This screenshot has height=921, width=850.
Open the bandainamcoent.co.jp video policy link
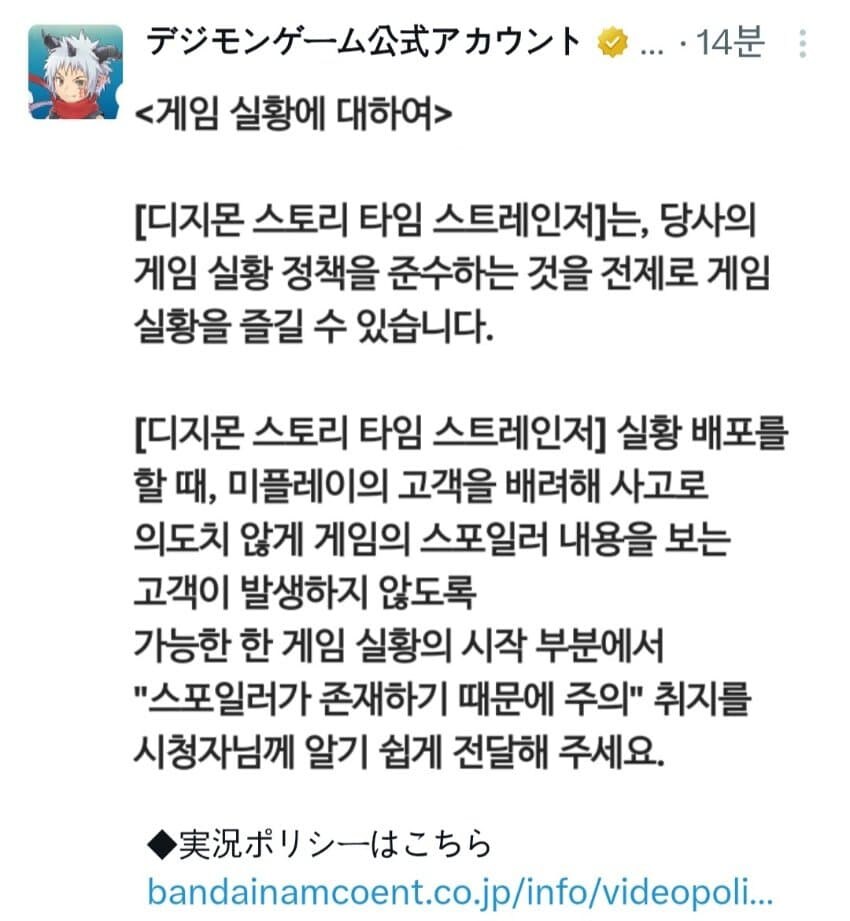(x=461, y=889)
